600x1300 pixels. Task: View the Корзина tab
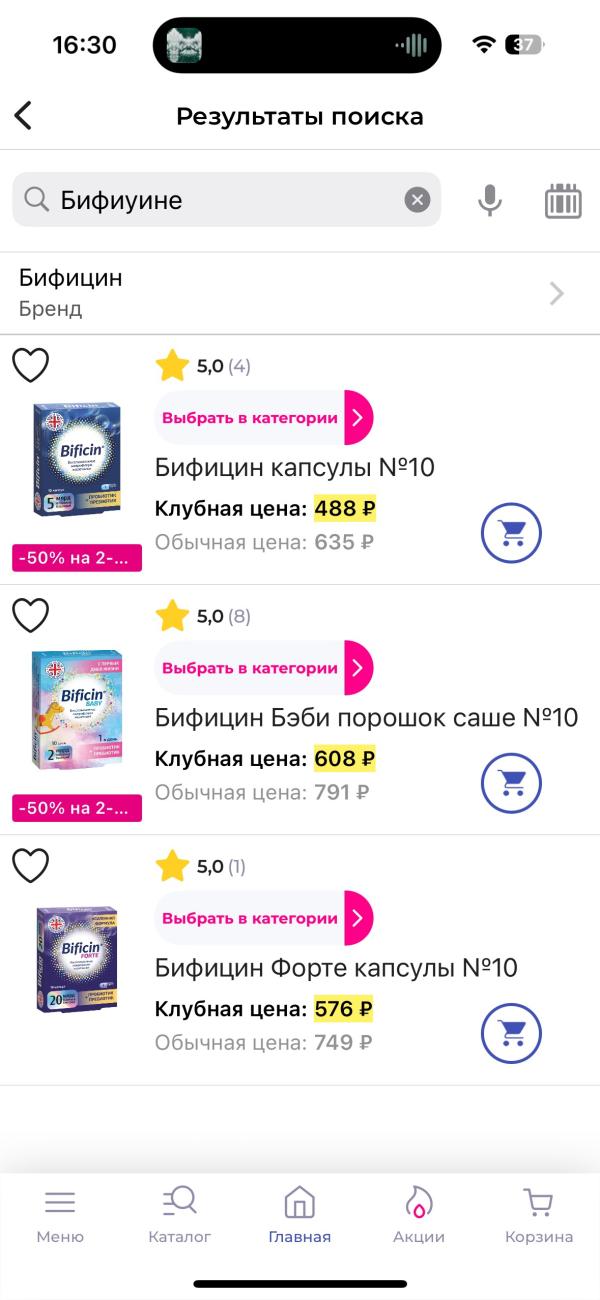point(539,1215)
